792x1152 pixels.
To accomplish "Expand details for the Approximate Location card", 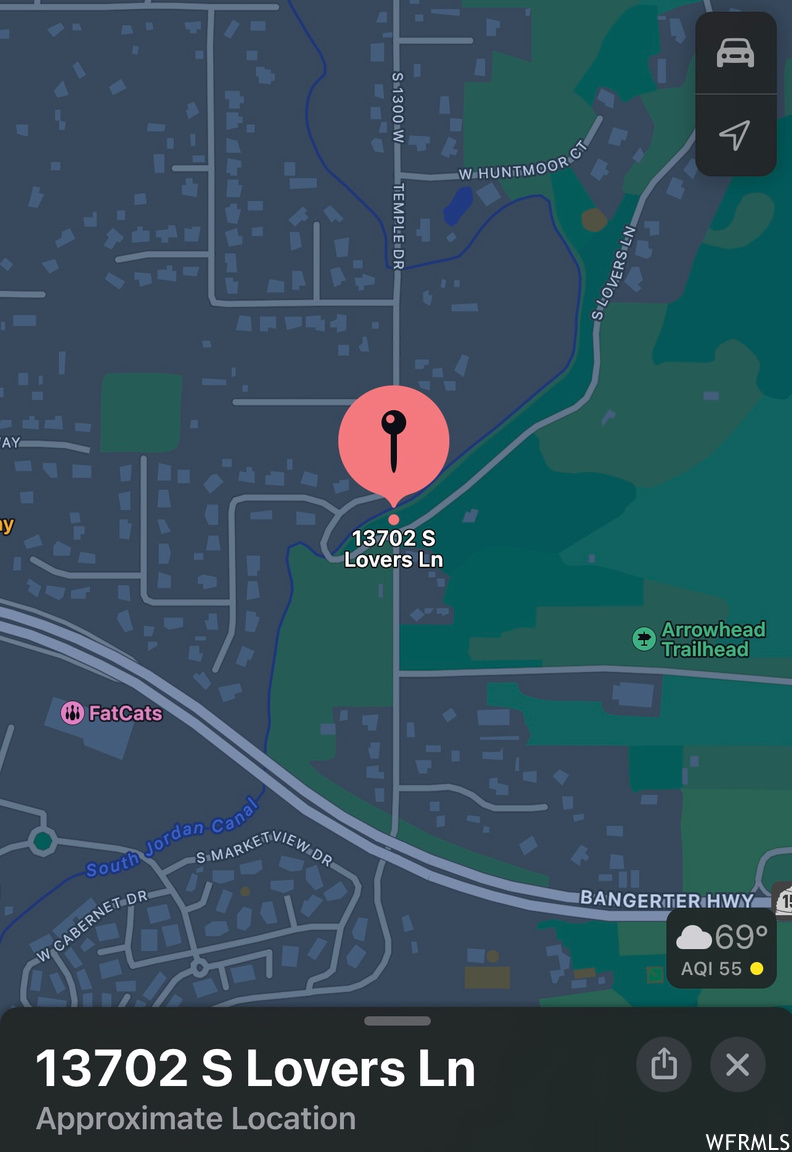I will (x=195, y=1119).
